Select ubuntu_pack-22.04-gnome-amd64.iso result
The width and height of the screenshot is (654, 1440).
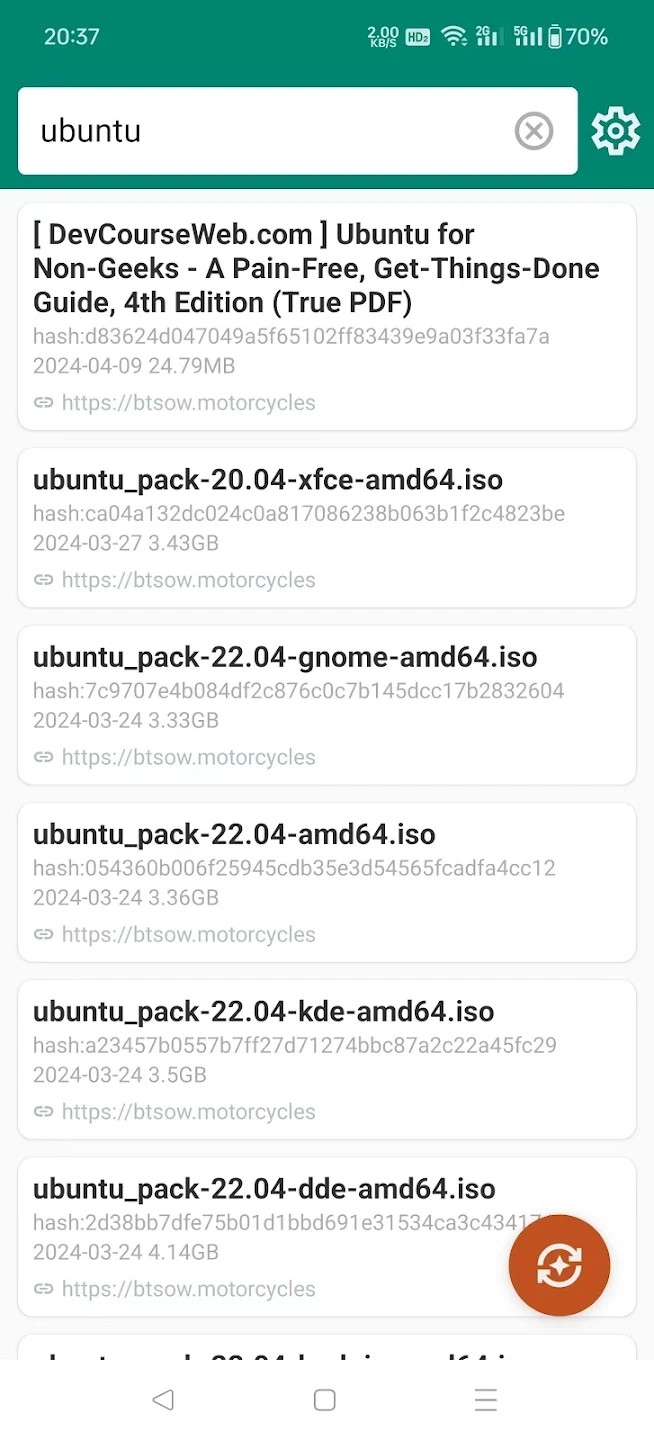(x=326, y=704)
